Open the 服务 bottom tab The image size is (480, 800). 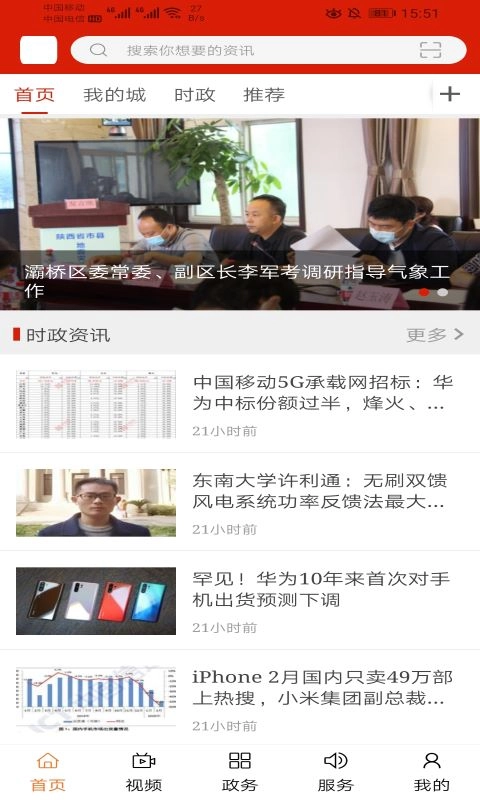tap(336, 772)
